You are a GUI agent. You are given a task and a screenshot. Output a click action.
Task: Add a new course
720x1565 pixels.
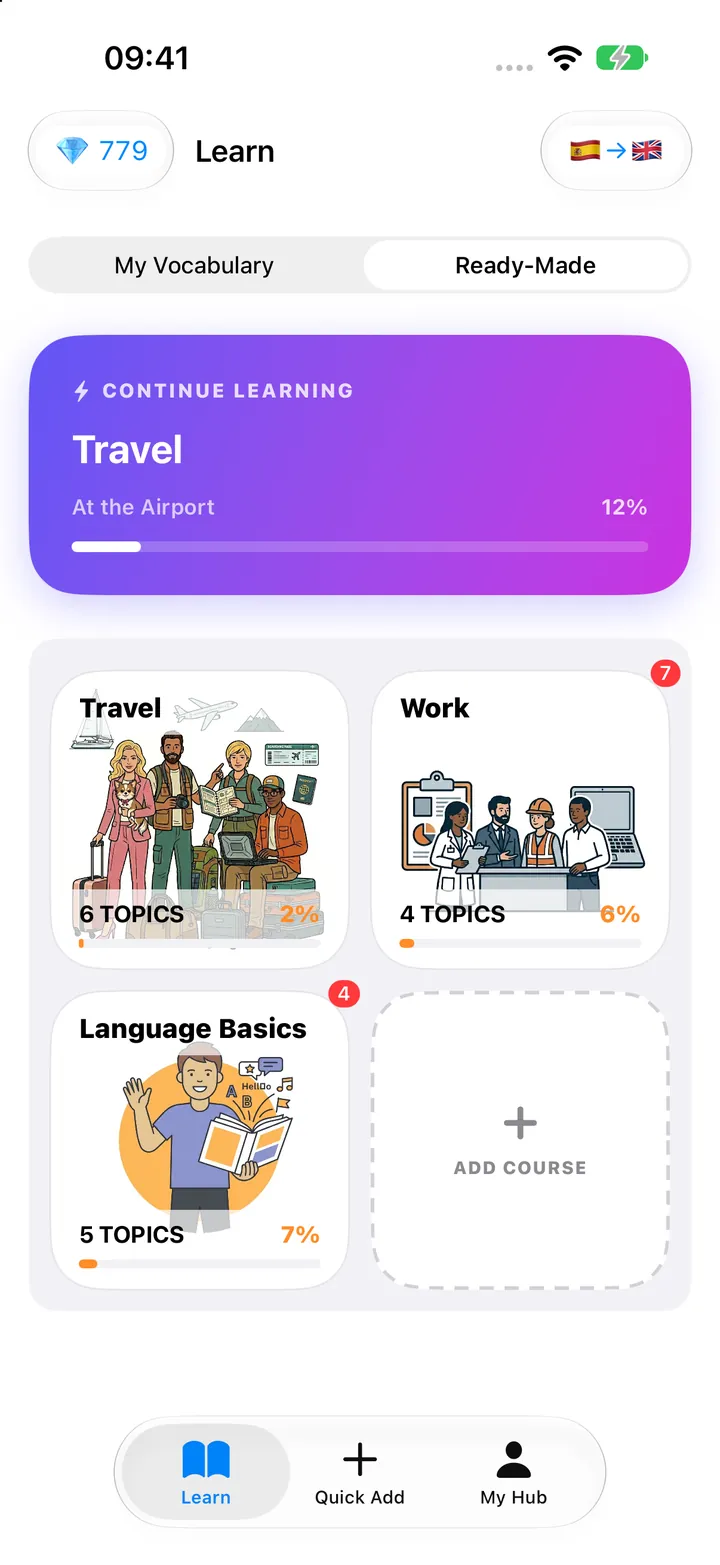(520, 1141)
